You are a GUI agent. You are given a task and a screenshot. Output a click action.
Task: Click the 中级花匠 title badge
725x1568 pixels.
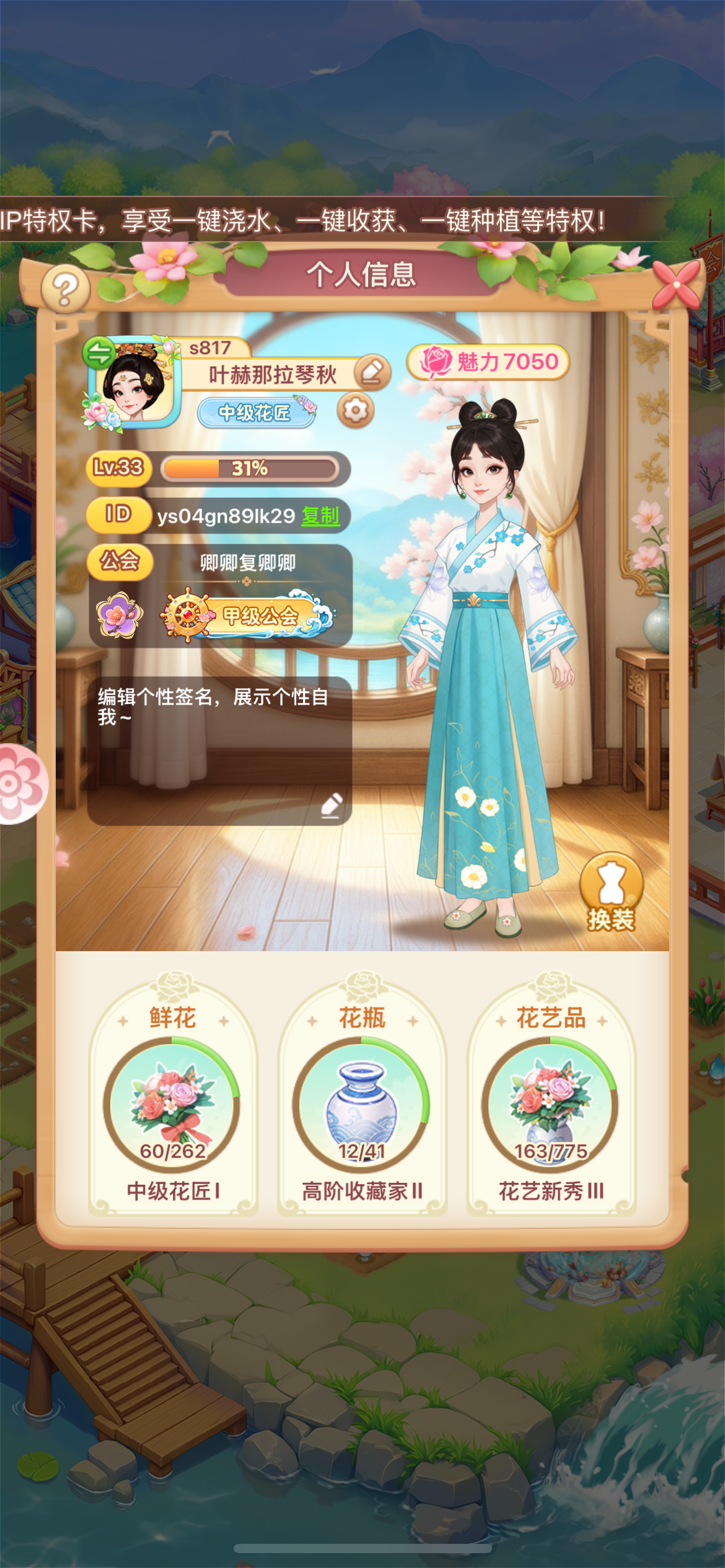[255, 412]
